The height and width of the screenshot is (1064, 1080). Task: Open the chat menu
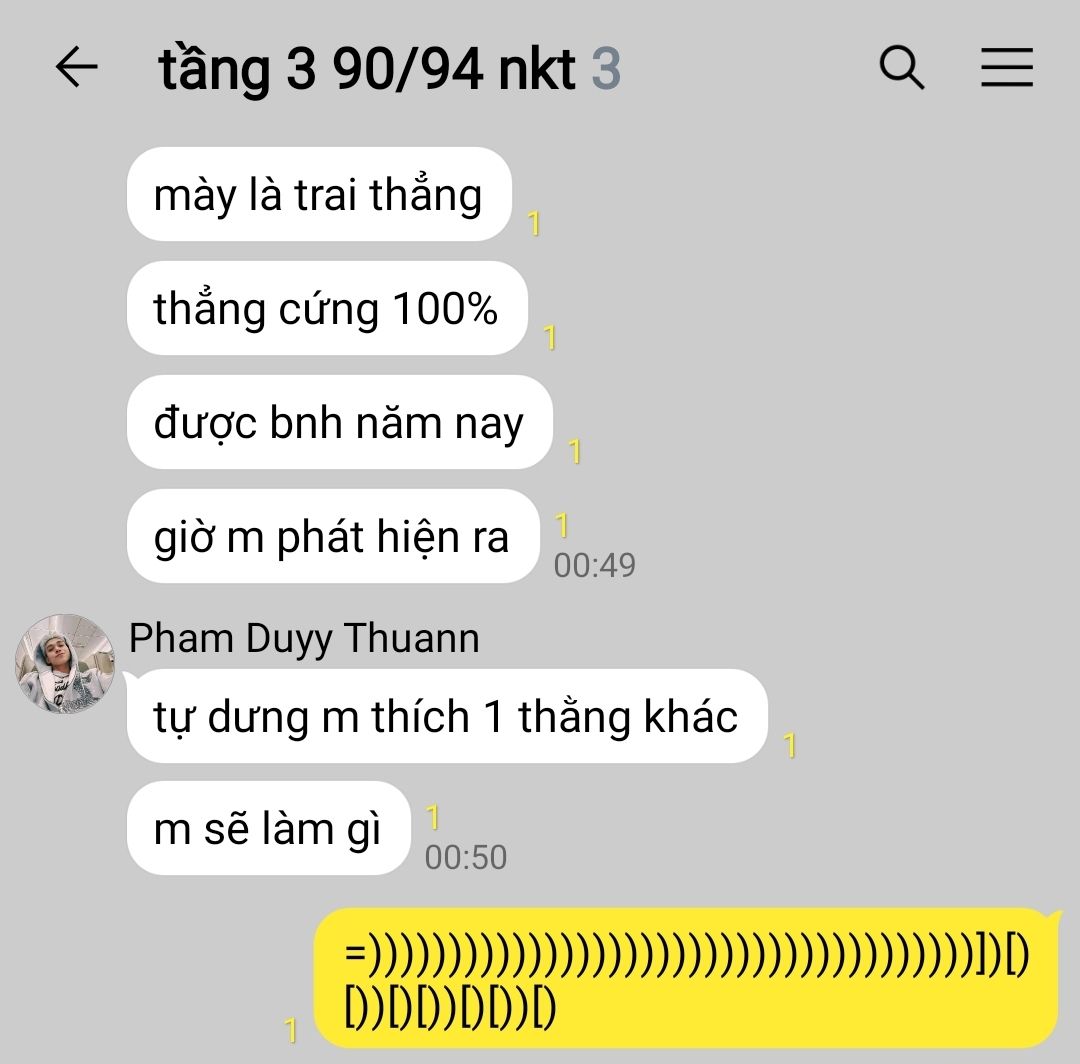click(1006, 68)
